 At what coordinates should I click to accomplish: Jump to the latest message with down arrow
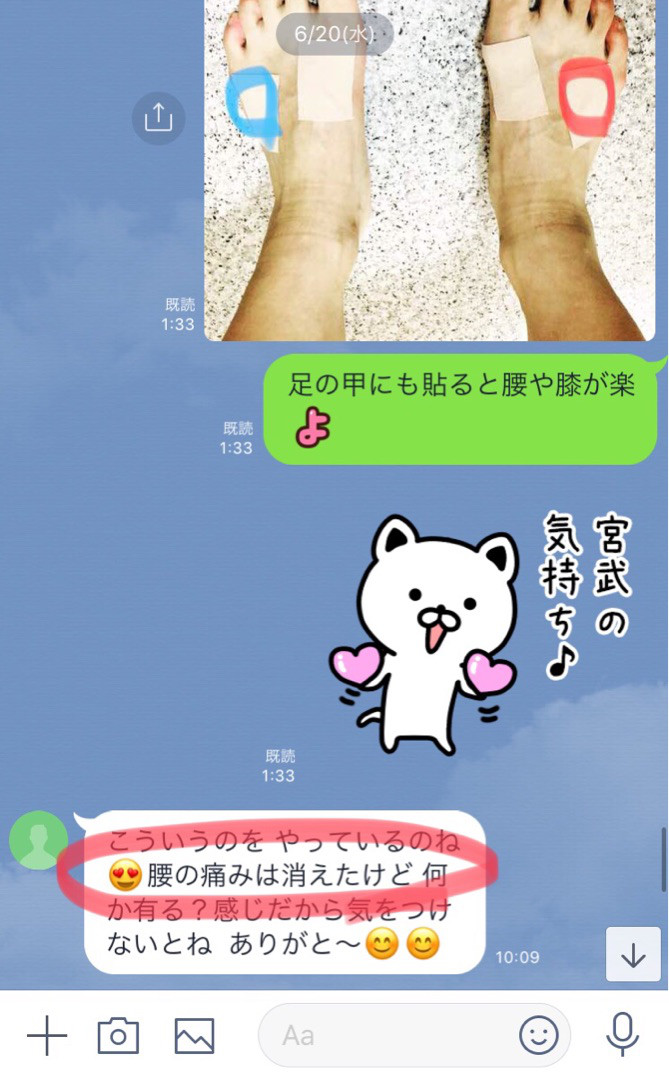pyautogui.click(x=633, y=954)
